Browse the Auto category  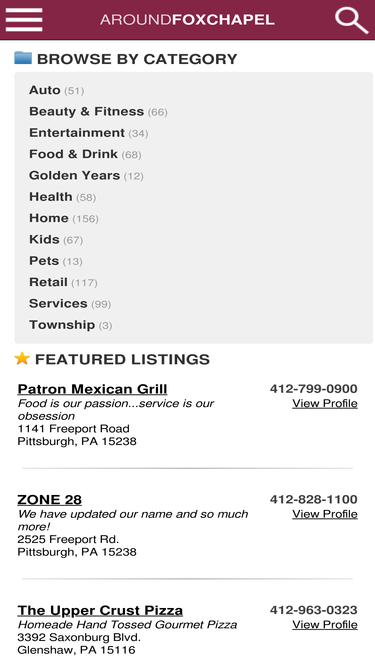click(x=45, y=90)
